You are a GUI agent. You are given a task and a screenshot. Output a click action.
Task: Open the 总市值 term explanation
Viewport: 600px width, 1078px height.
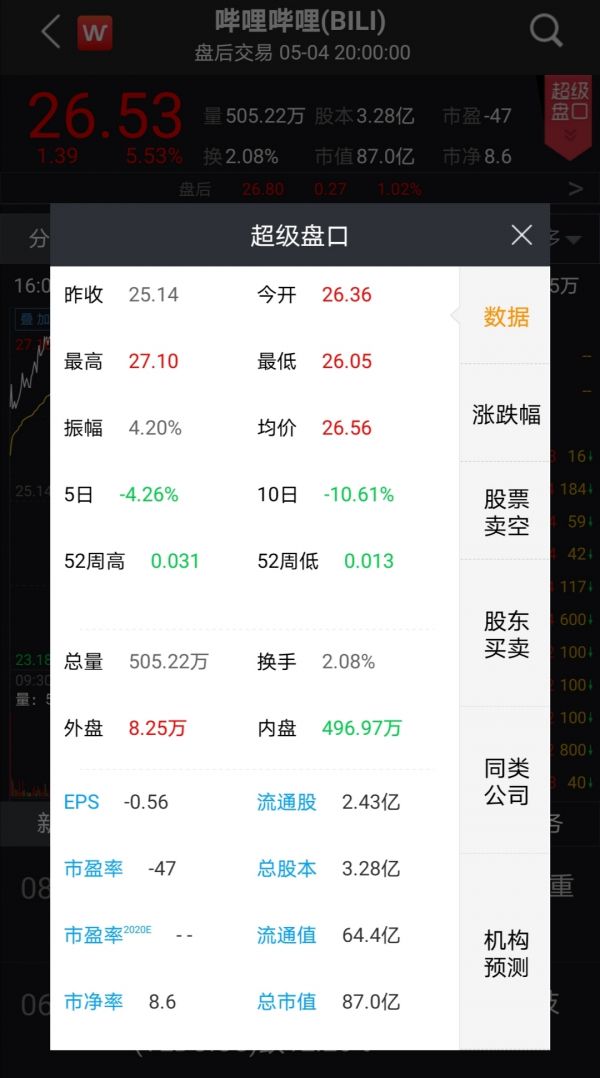point(286,1001)
